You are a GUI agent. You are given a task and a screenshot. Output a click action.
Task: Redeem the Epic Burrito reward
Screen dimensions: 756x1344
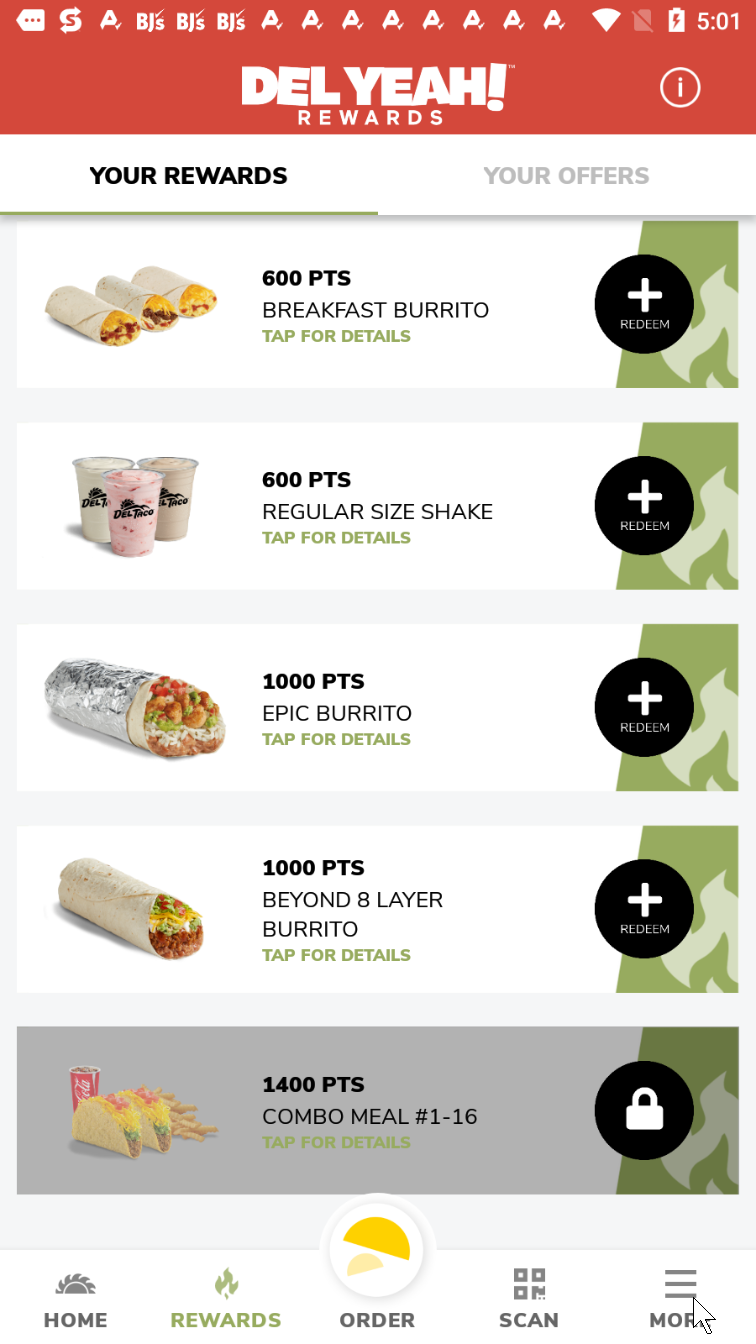[x=644, y=707]
